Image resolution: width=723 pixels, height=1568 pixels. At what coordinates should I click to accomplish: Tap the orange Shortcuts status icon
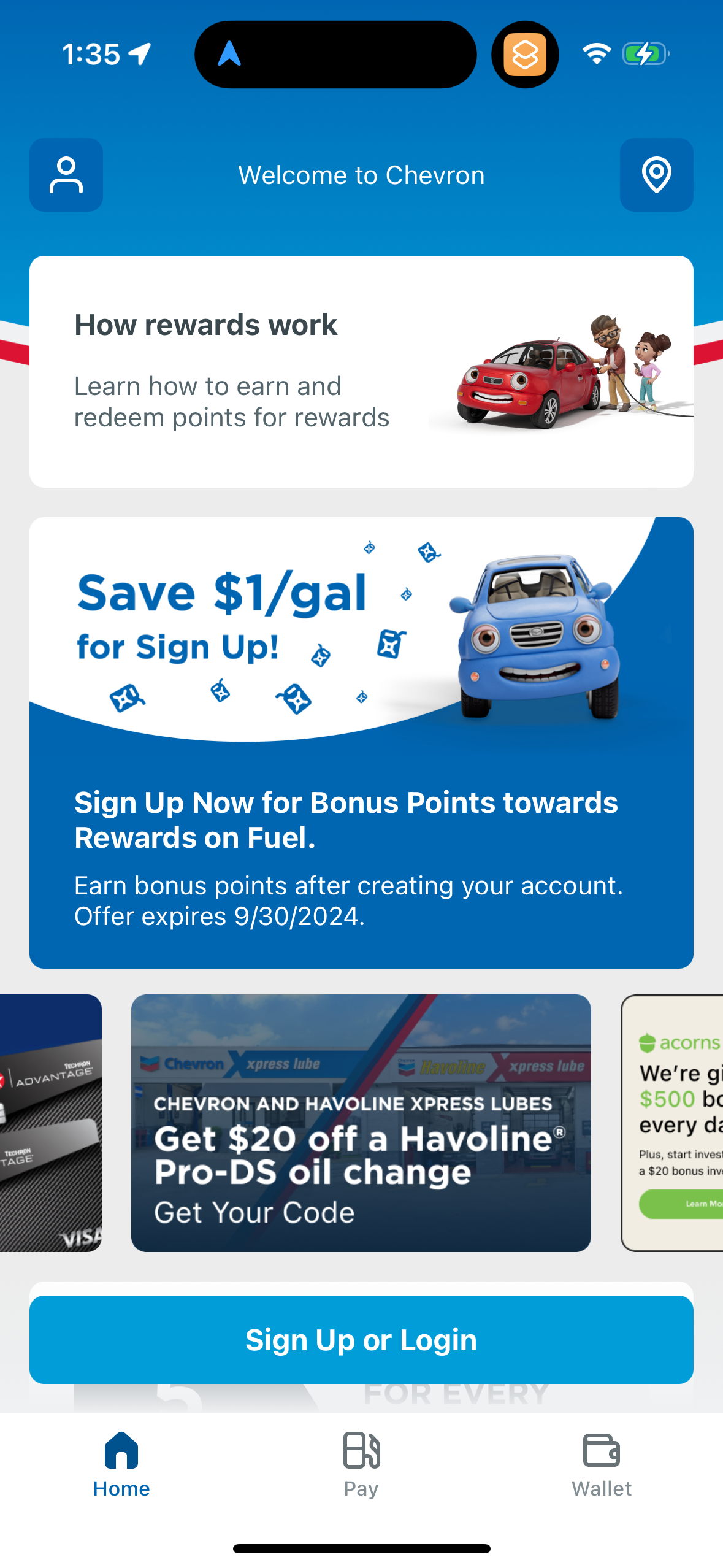point(524,54)
